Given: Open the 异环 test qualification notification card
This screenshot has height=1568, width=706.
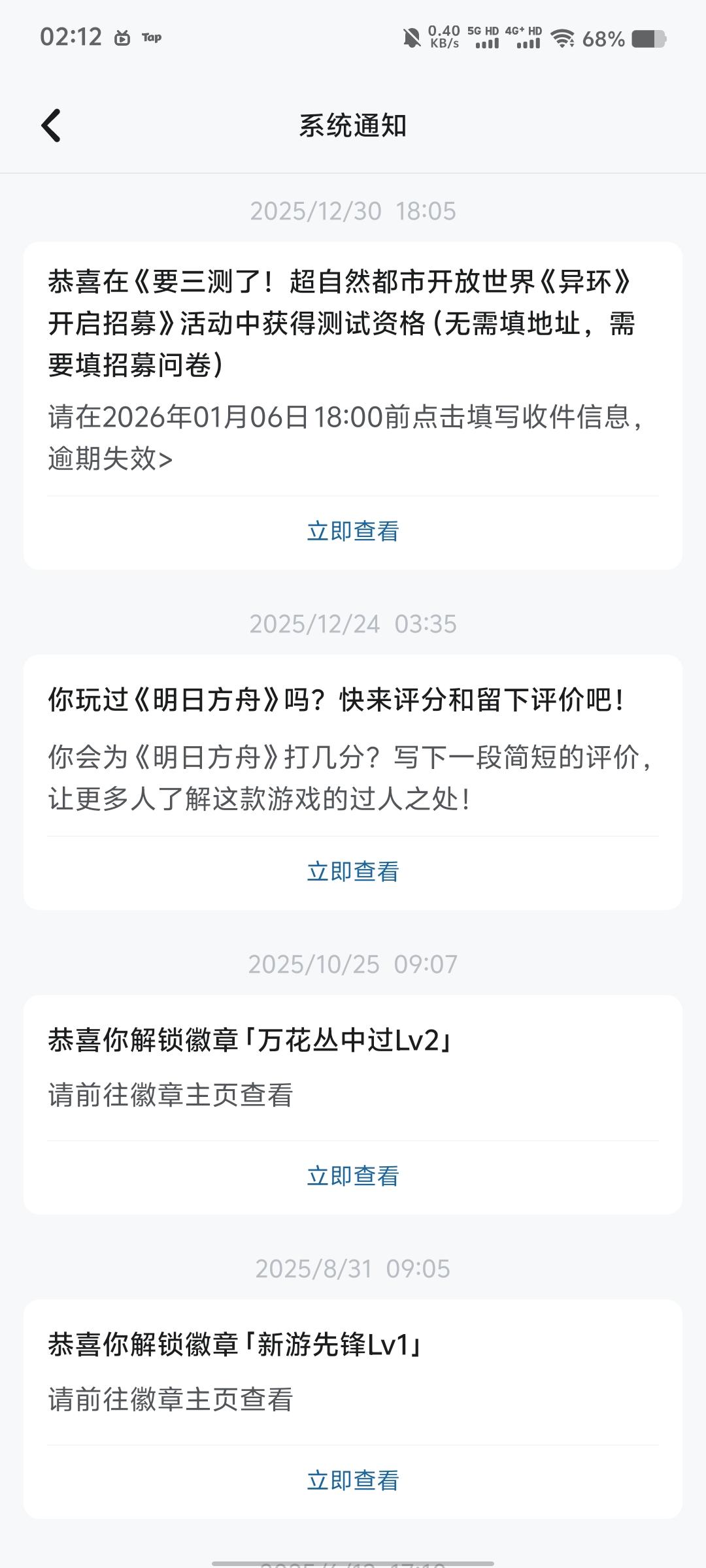Looking at the screenshot, I should (x=353, y=366).
